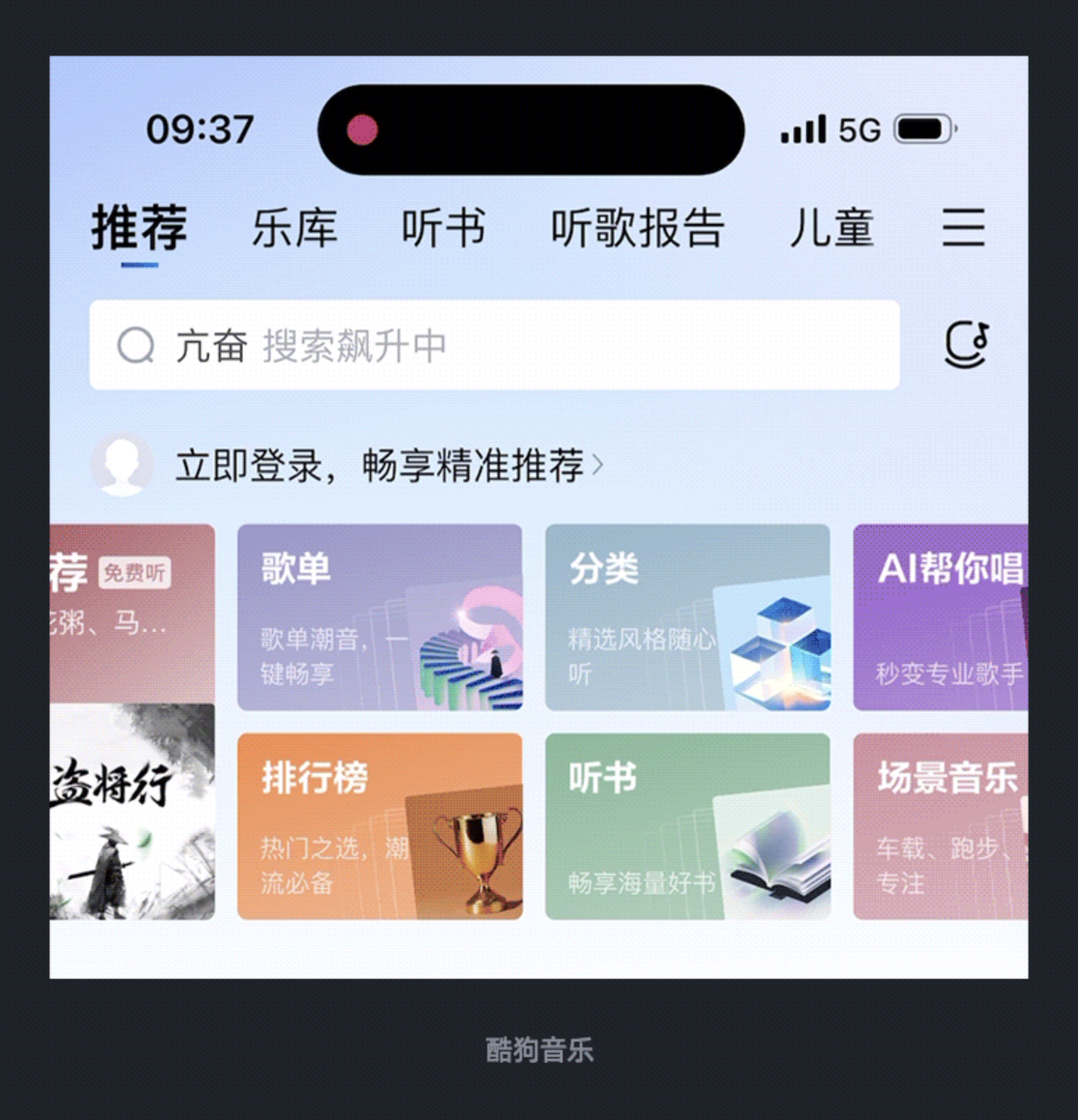This screenshot has width=1078, height=1120.
Task: Open the AI帮你唱 card
Action: [x=940, y=617]
